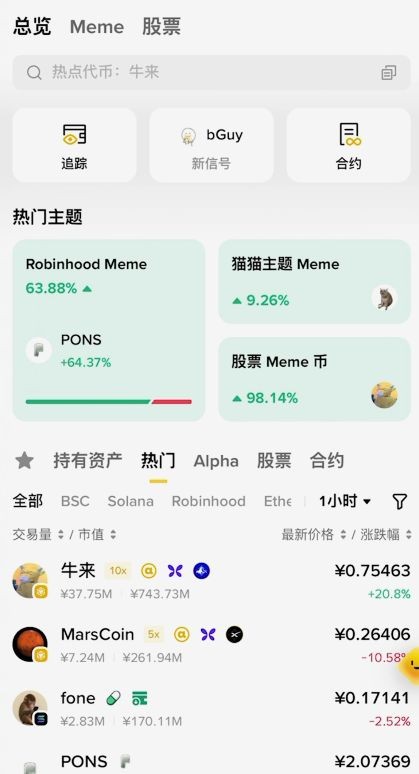Open the 股票 top tab

(x=161, y=27)
